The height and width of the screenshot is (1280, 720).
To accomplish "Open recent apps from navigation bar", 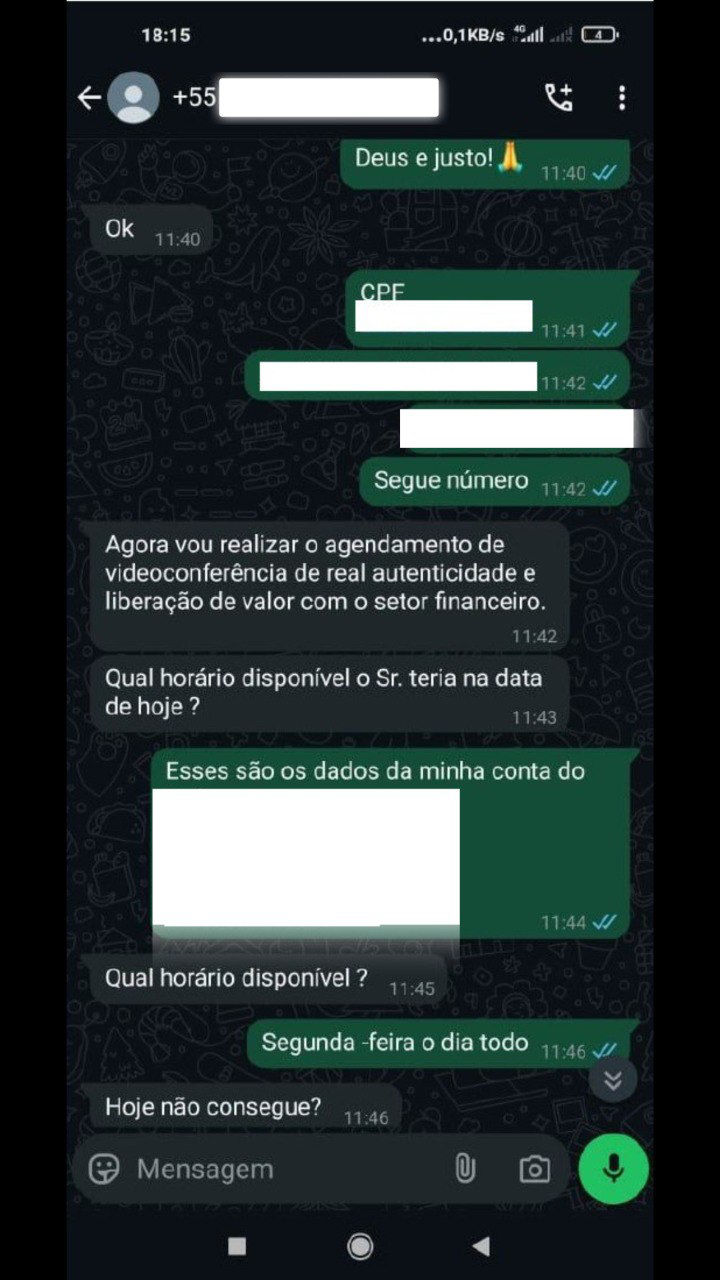I will (x=237, y=1246).
